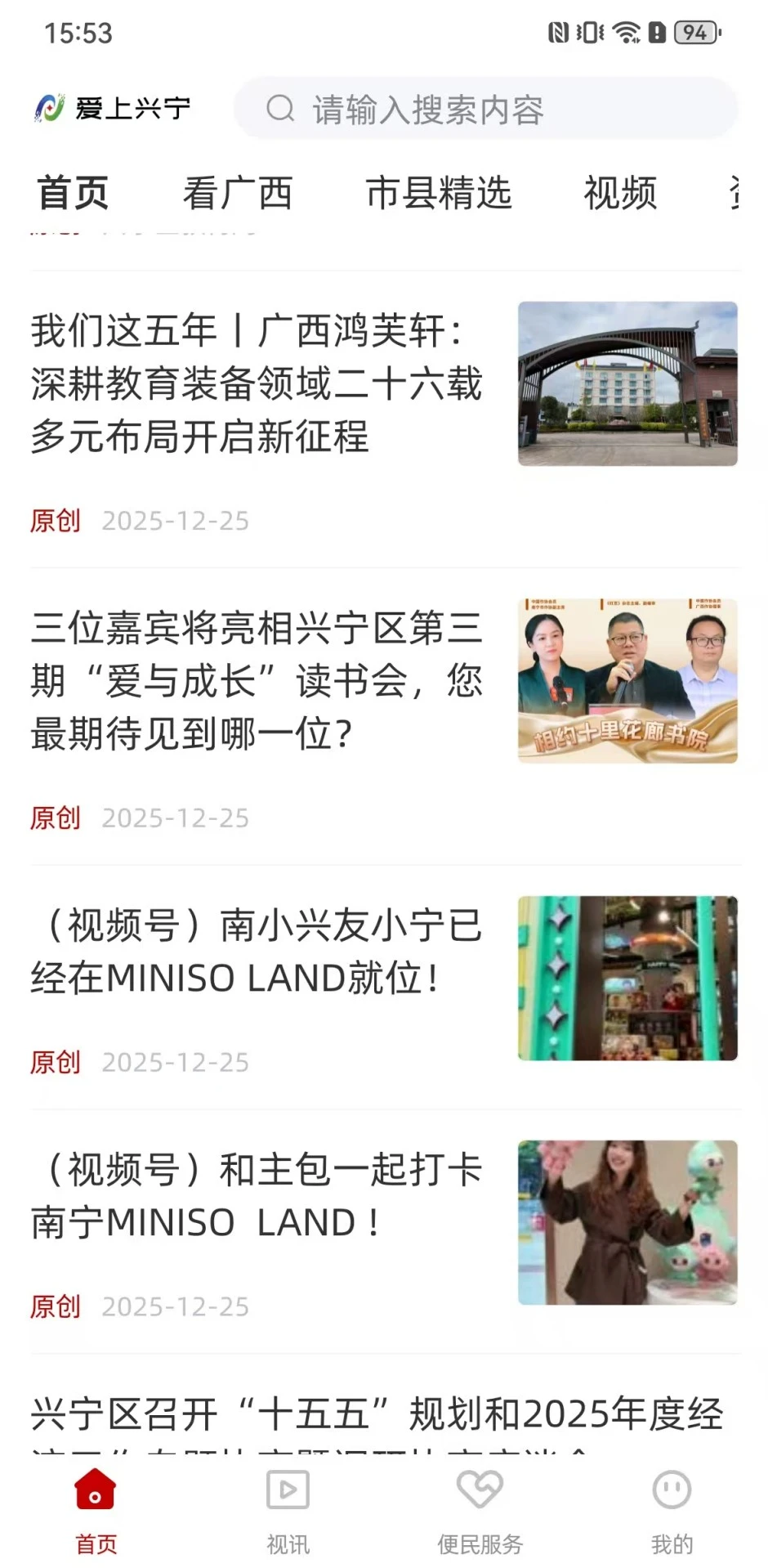Switch to the 视频 top tab
The height and width of the screenshot is (1568, 768).
[619, 194]
